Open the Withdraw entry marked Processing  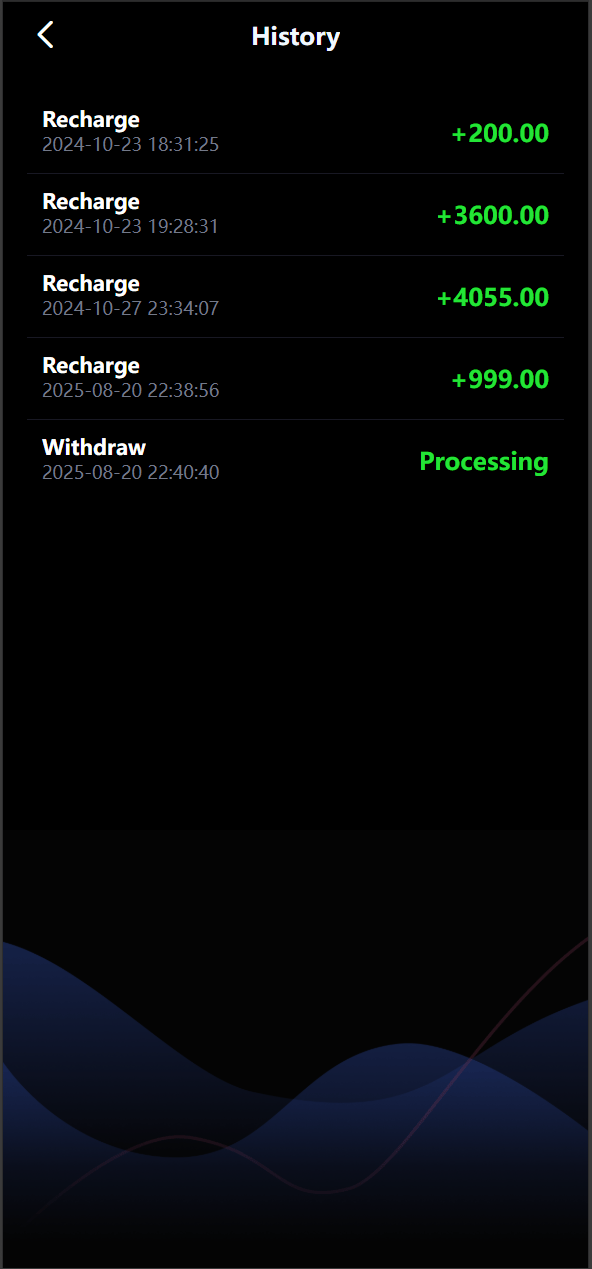point(295,460)
